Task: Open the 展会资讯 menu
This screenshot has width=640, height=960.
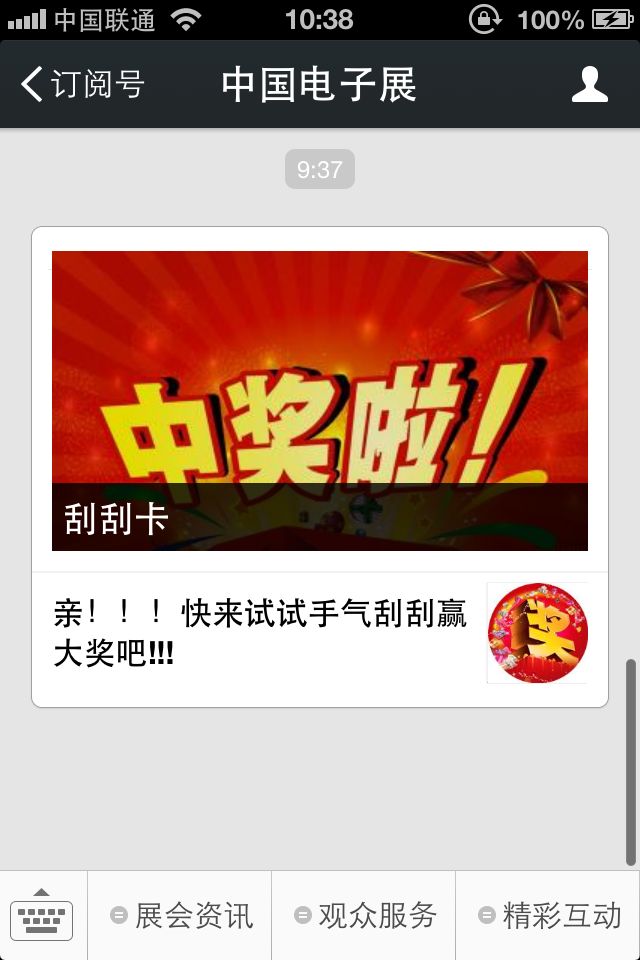Action: pyautogui.click(x=181, y=915)
